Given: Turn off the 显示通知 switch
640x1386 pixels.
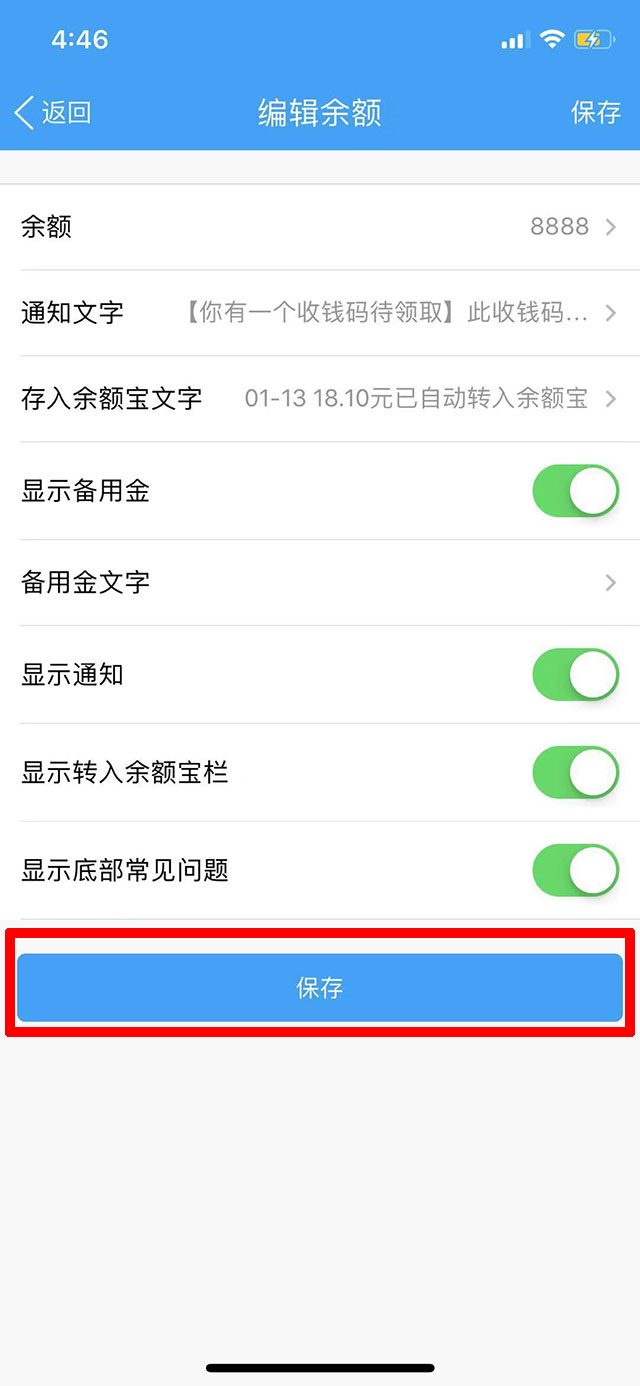Looking at the screenshot, I should pos(575,675).
